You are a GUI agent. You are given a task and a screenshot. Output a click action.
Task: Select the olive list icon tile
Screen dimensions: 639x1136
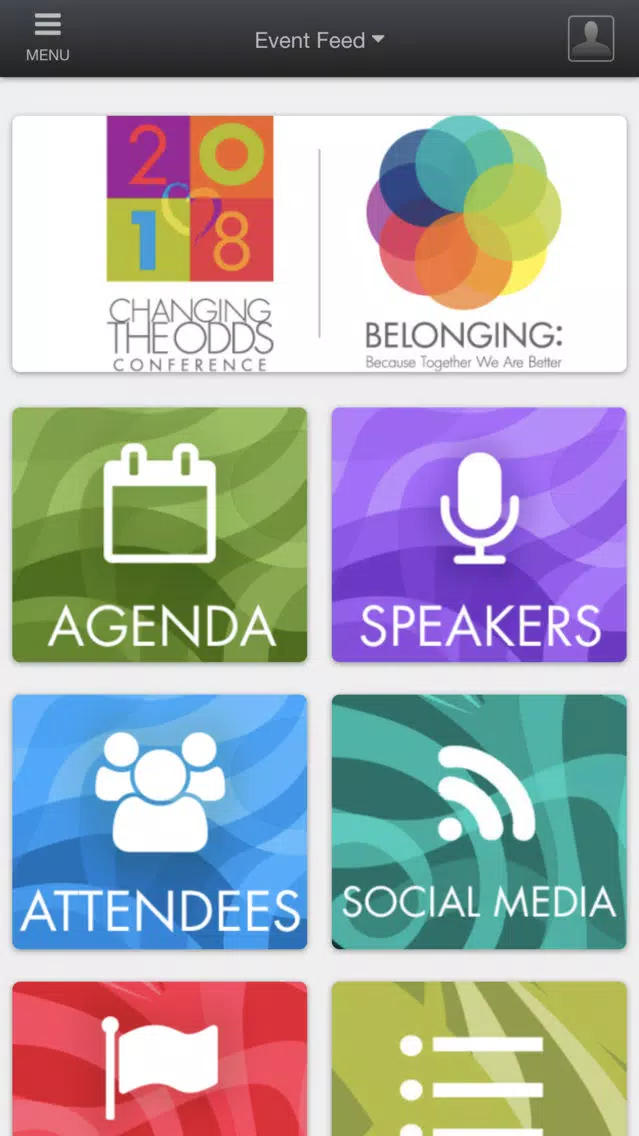click(x=479, y=1058)
